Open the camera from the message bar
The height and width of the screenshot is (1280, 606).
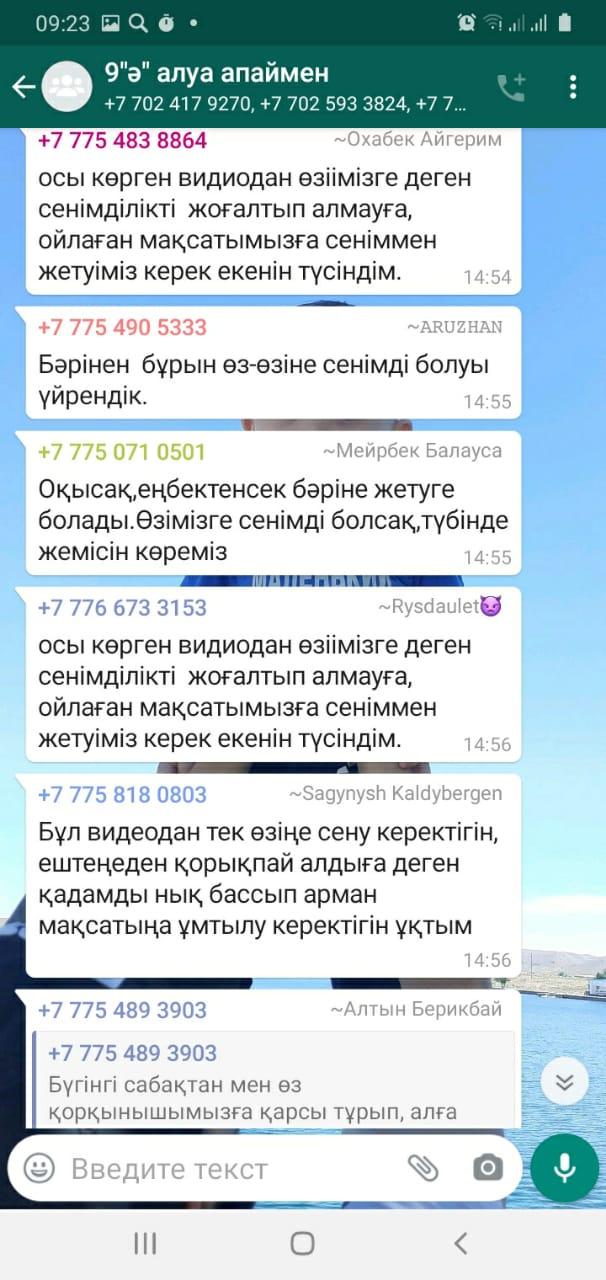(487, 1168)
